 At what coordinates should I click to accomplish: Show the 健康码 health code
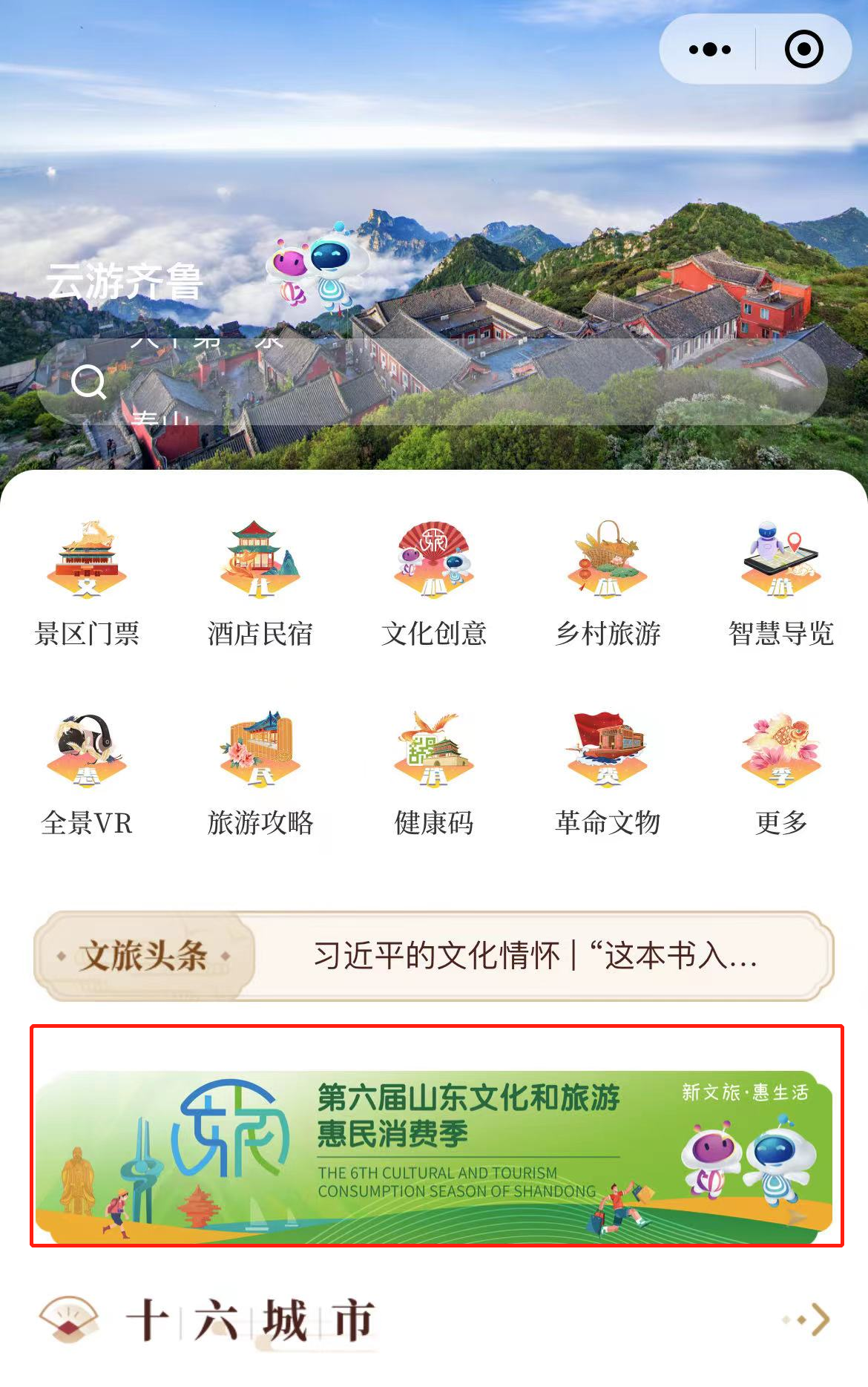click(x=434, y=773)
